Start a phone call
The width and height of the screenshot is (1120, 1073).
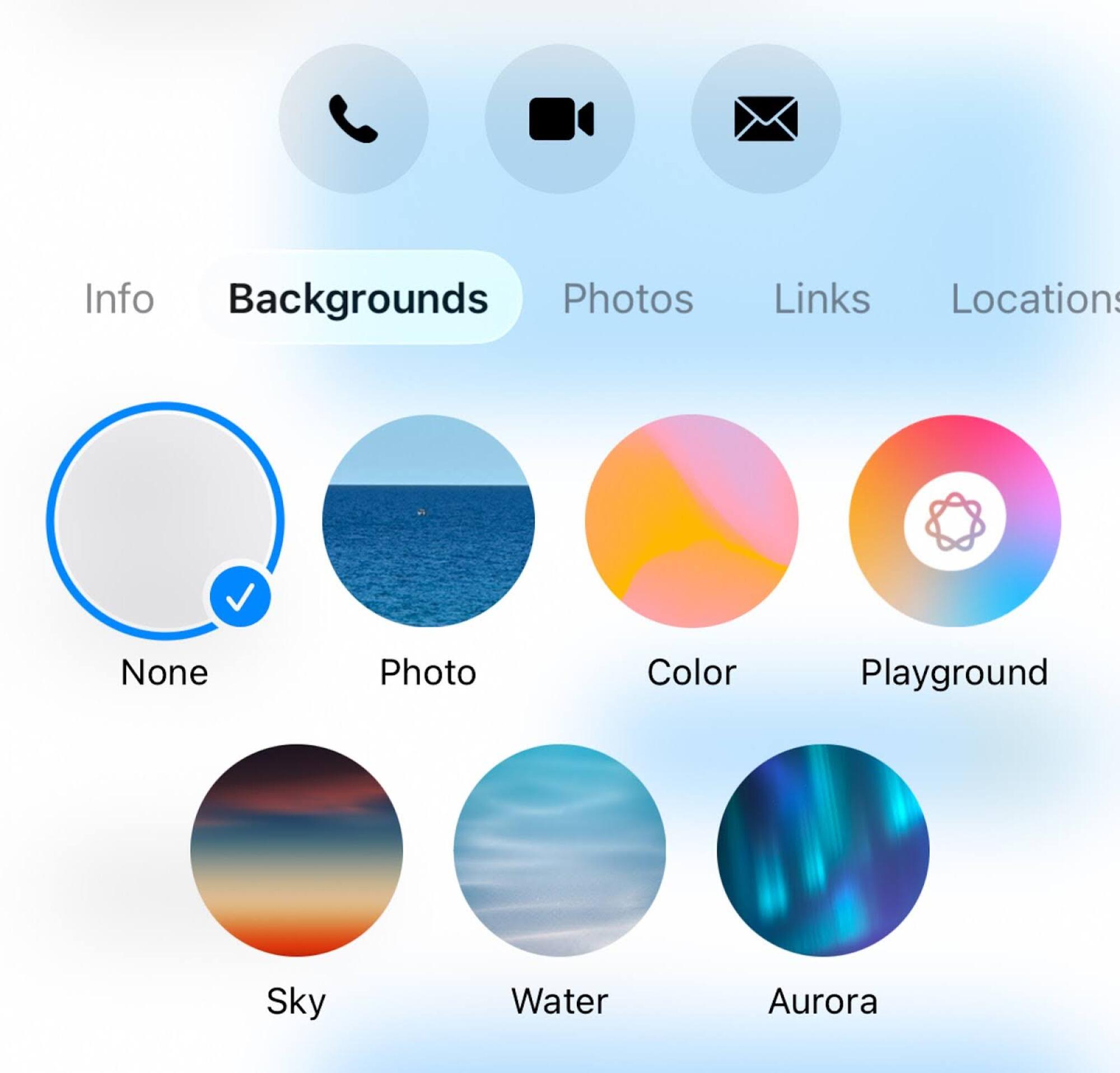353,119
